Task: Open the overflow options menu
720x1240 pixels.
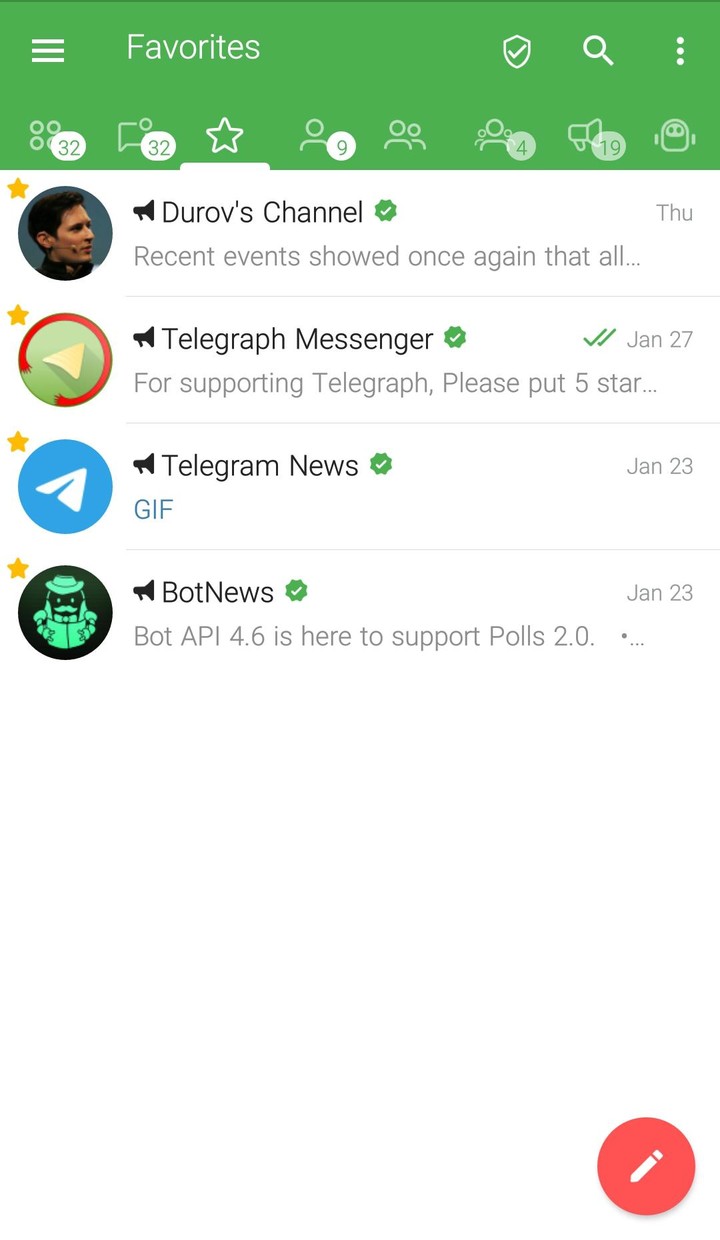Action: tap(680, 50)
